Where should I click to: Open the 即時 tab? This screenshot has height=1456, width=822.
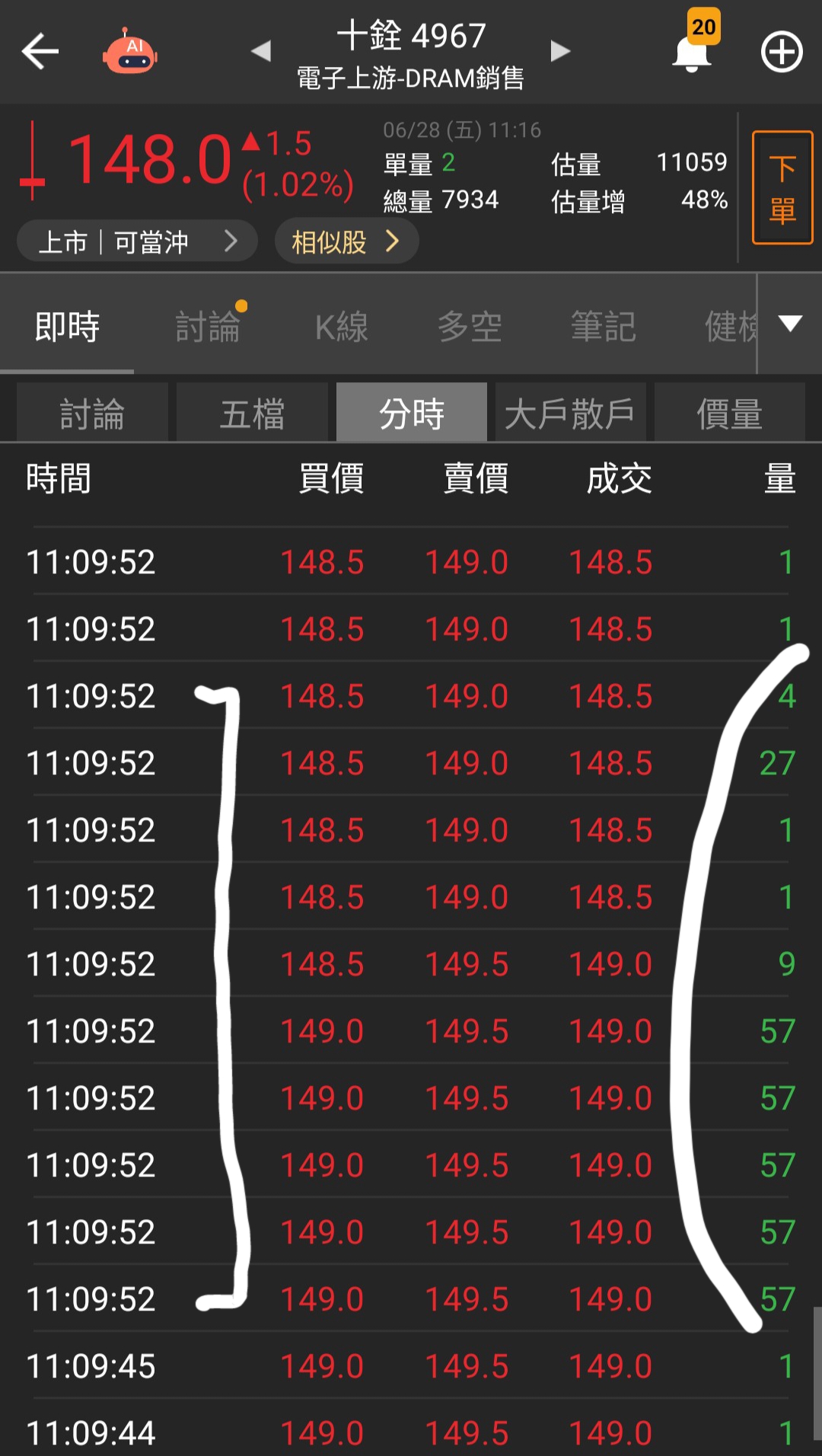click(67, 326)
